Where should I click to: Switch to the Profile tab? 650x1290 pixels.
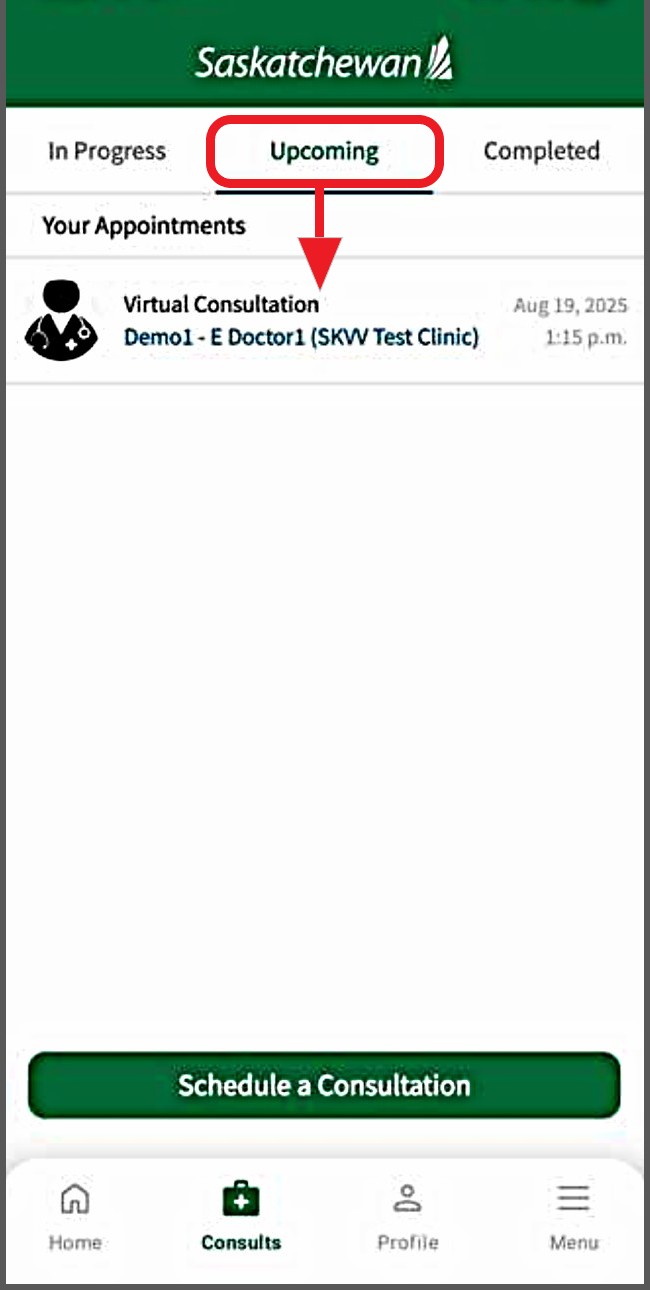click(x=407, y=1216)
